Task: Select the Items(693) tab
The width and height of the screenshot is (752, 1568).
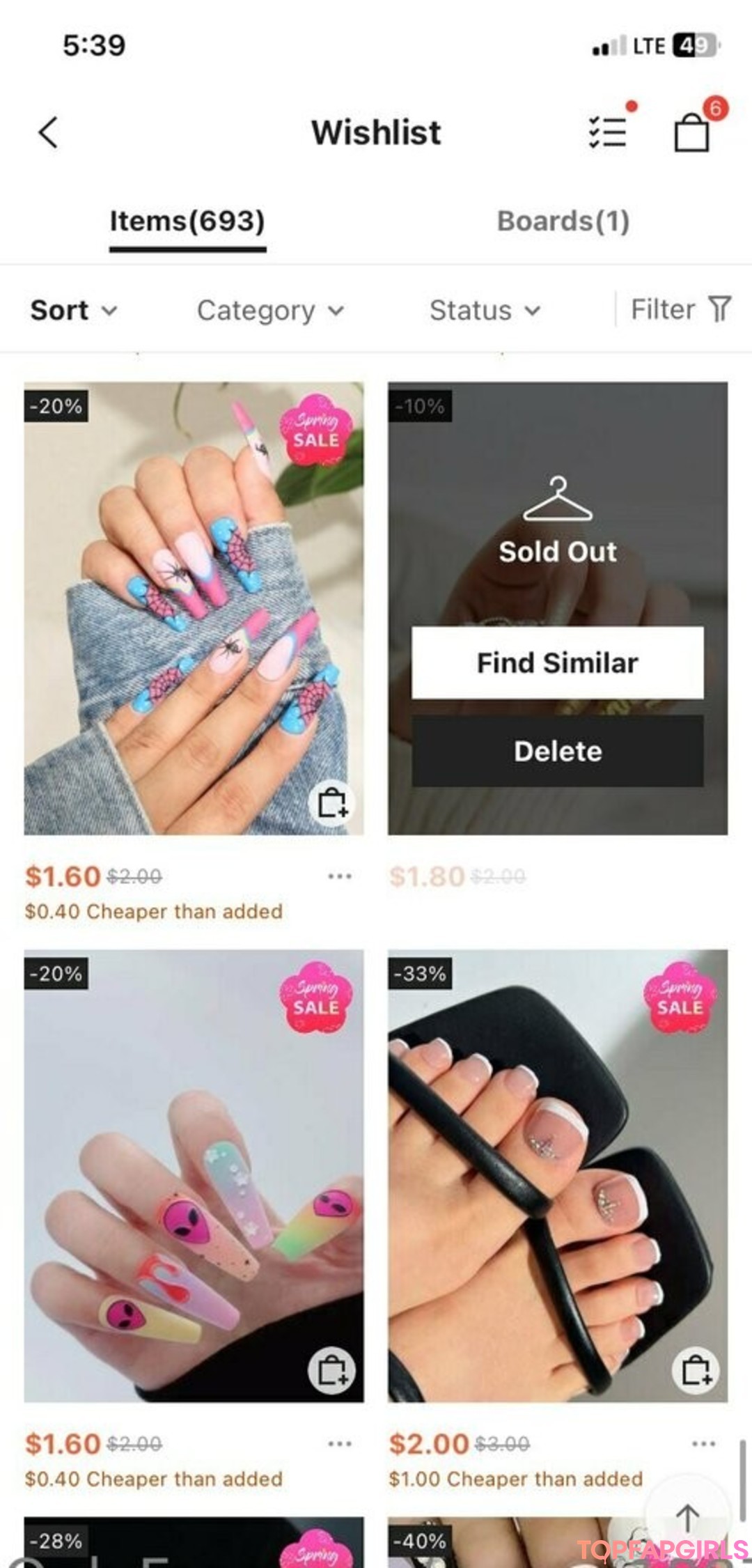Action: [x=187, y=222]
